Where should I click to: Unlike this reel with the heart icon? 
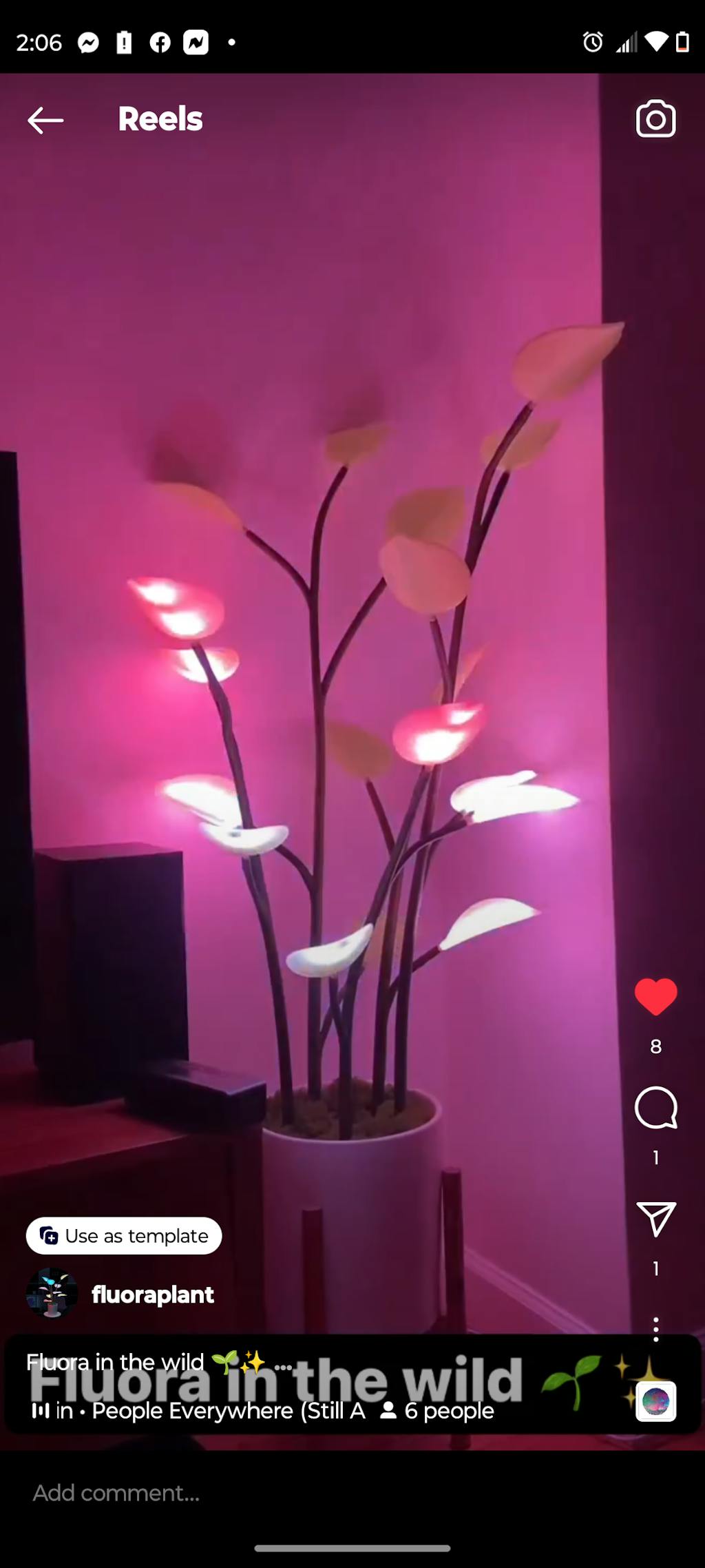(x=655, y=996)
